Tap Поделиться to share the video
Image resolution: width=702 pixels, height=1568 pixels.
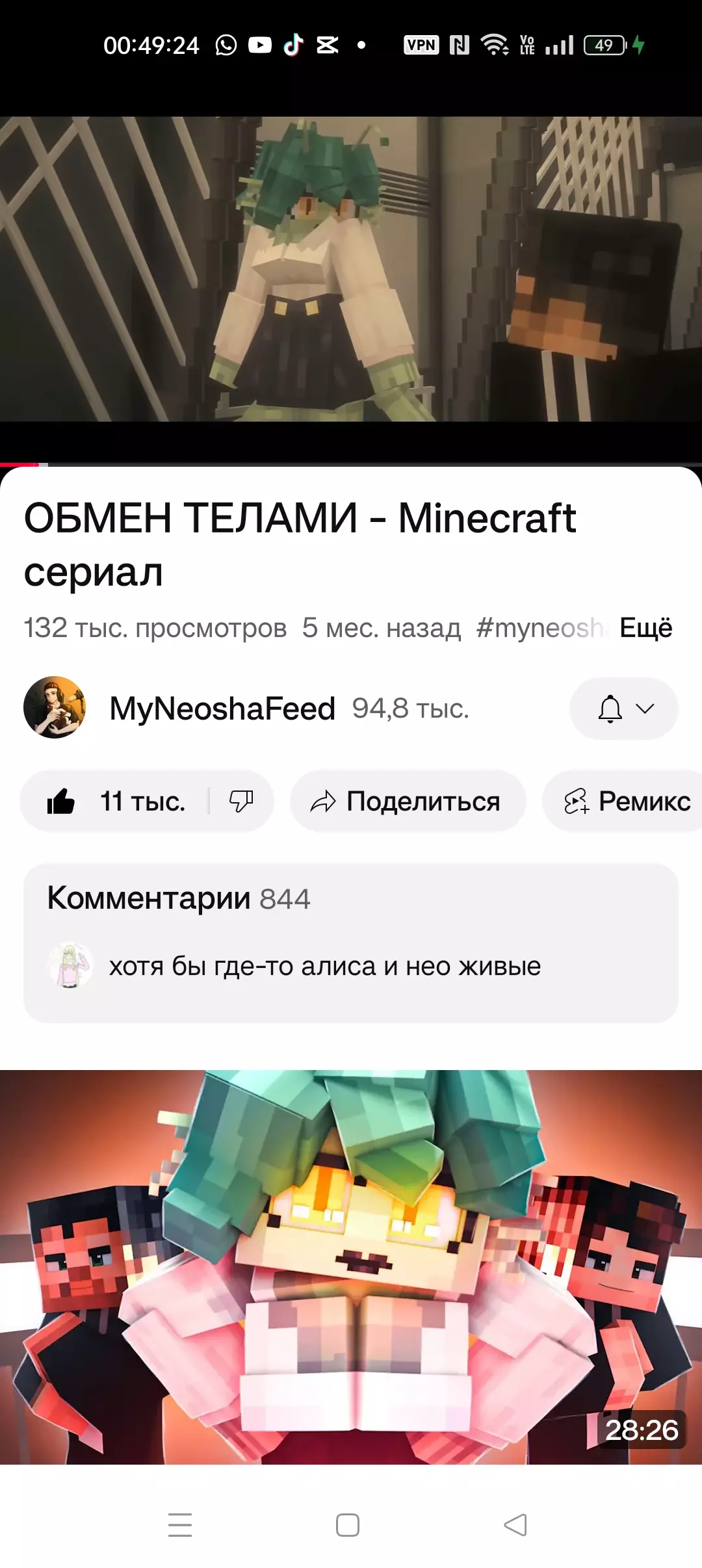407,801
